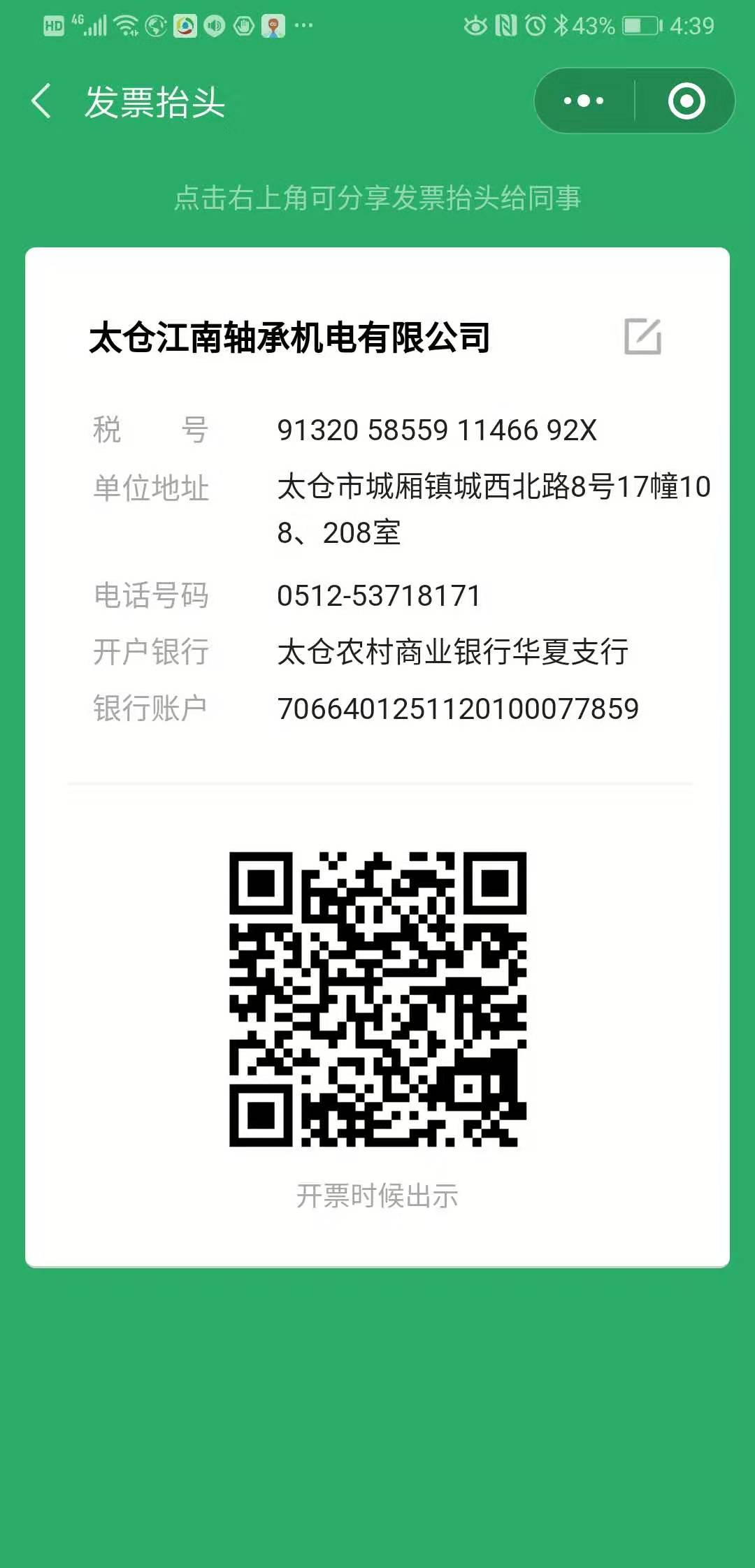Edit the 太仓江南轴承机电有限公司 invoice title
The width and height of the screenshot is (755, 1568).
pos(642,337)
